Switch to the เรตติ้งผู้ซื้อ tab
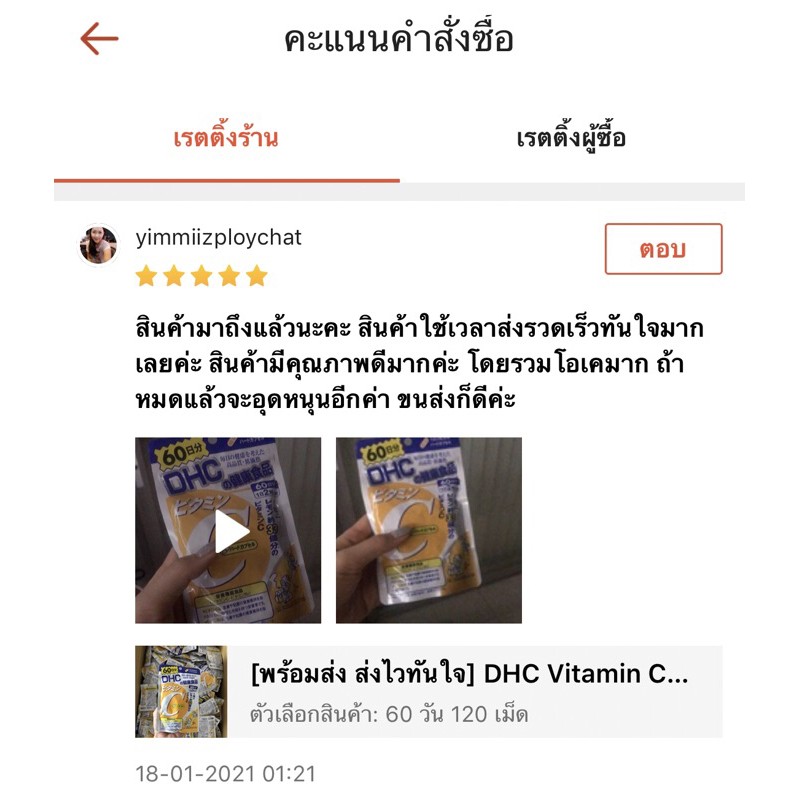This screenshot has width=800, height=800. pos(571,138)
